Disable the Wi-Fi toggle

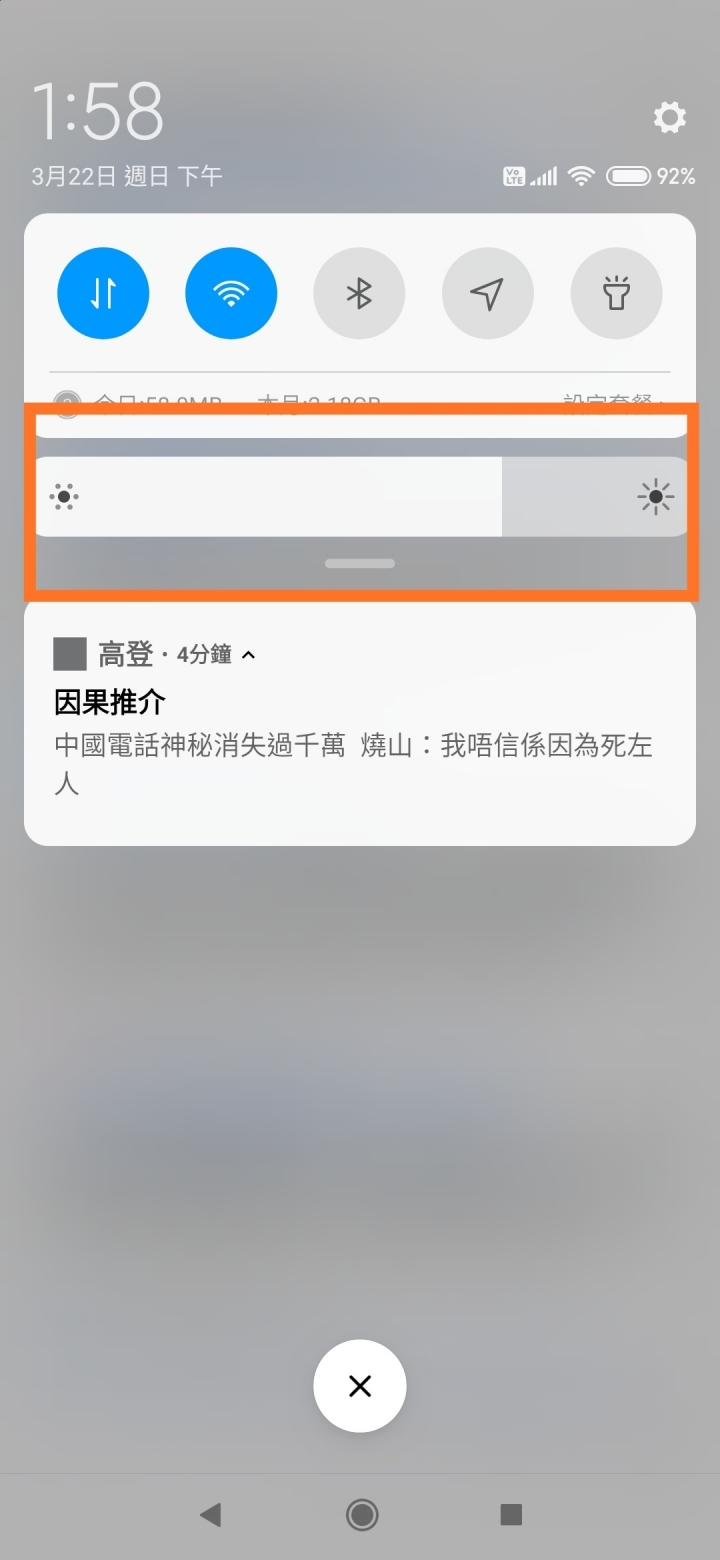(x=231, y=293)
